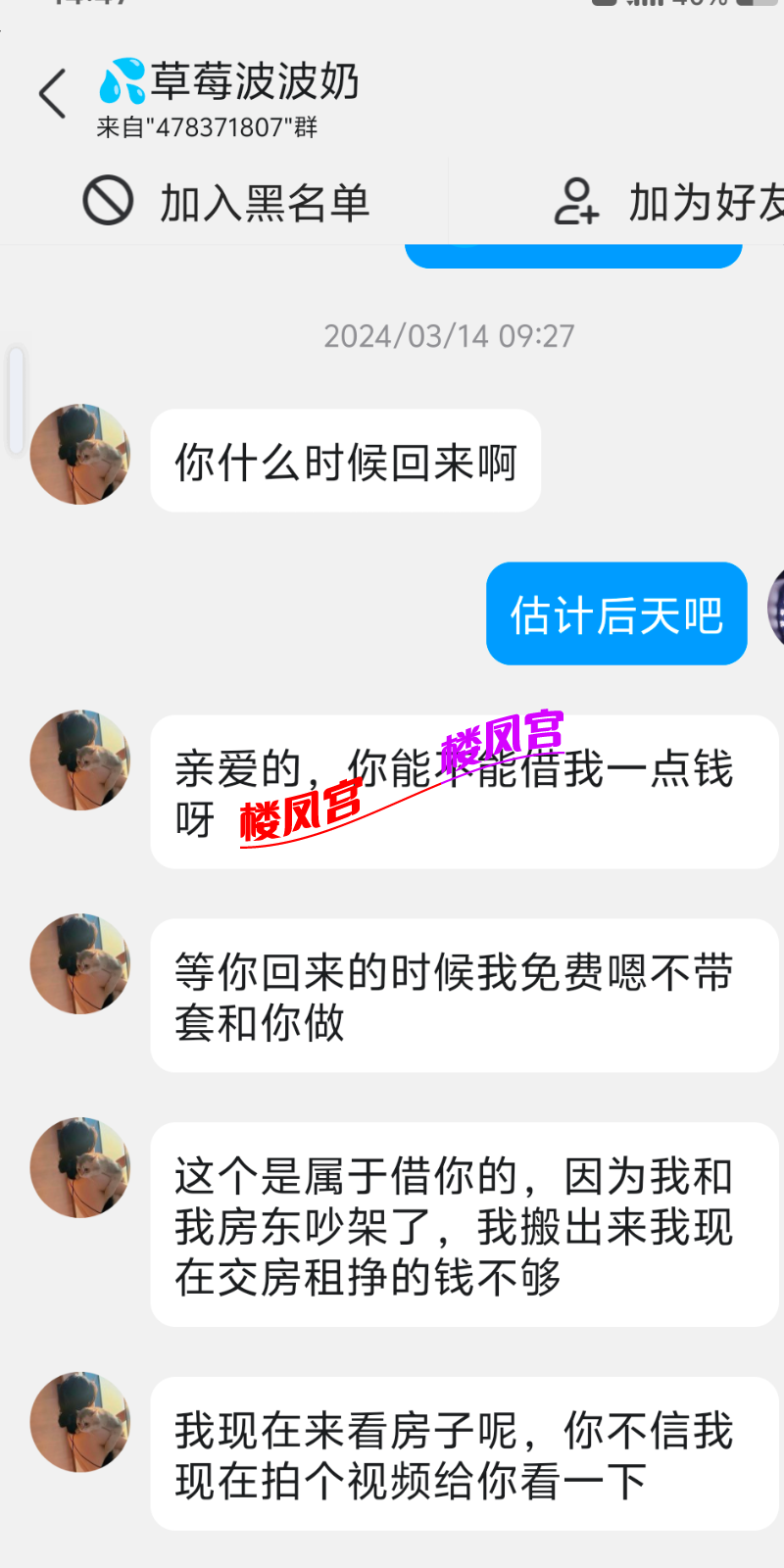Tap the timestamp 2024/03/14 09:27
Screen dimensions: 784x1568
click(447, 337)
